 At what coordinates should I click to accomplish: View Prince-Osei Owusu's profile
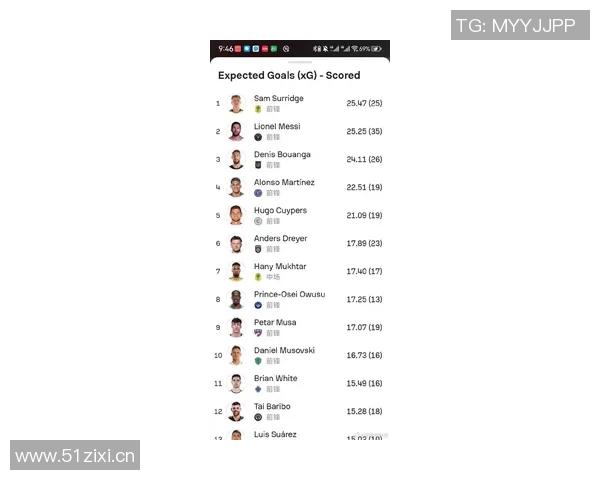pos(289,295)
